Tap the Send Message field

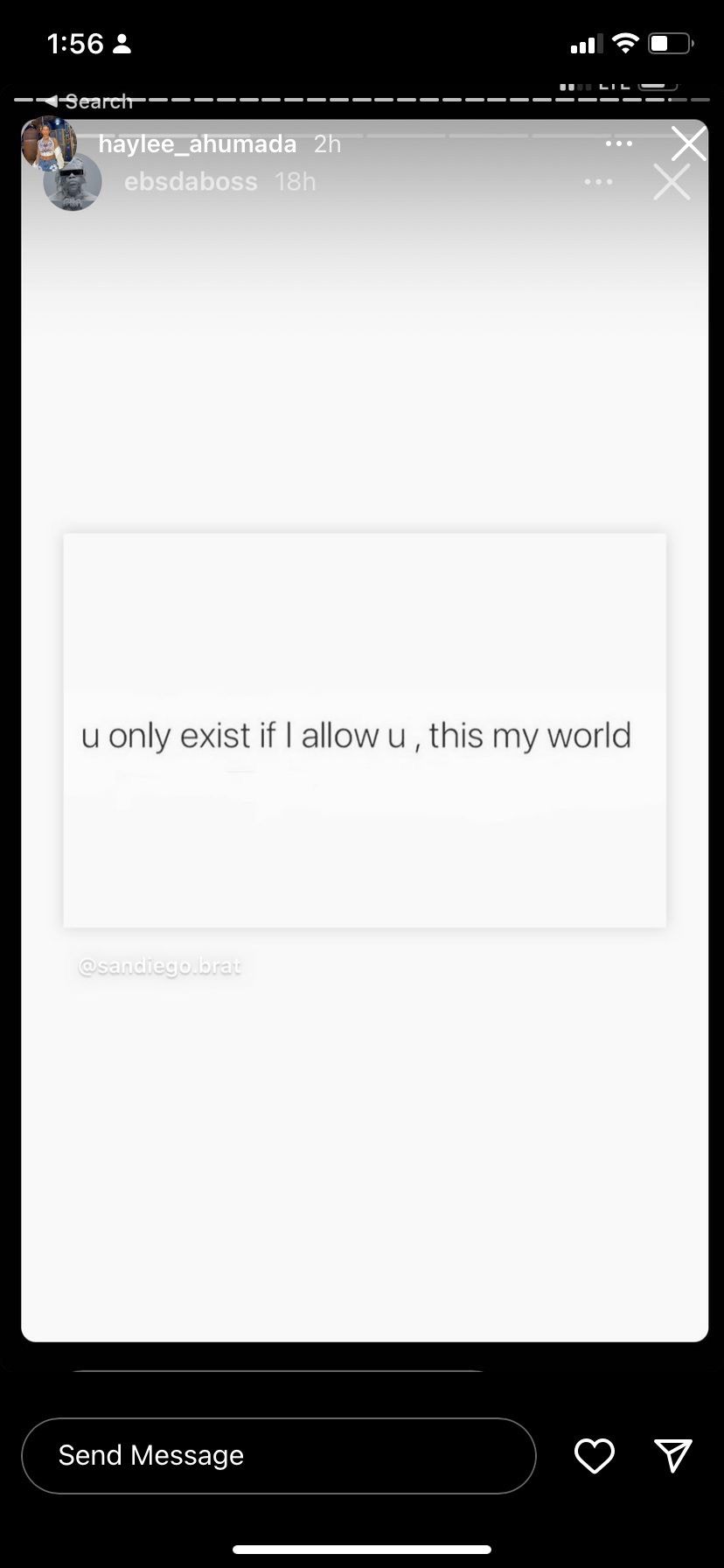[278, 1455]
